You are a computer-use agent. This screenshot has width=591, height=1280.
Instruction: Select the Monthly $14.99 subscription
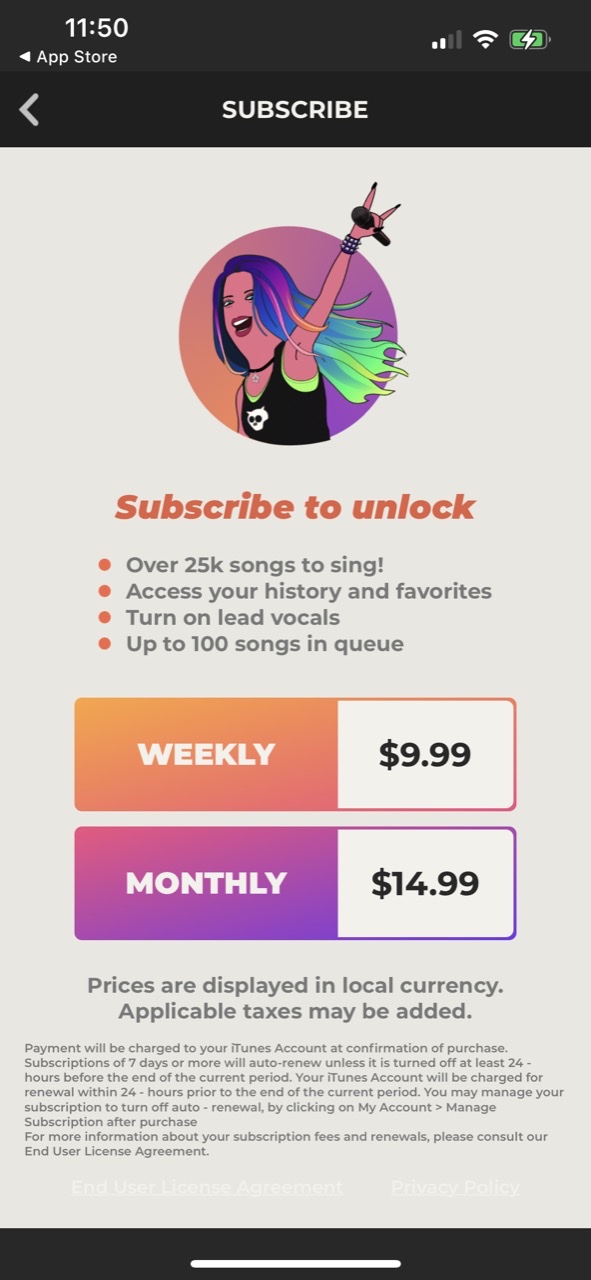[x=295, y=883]
